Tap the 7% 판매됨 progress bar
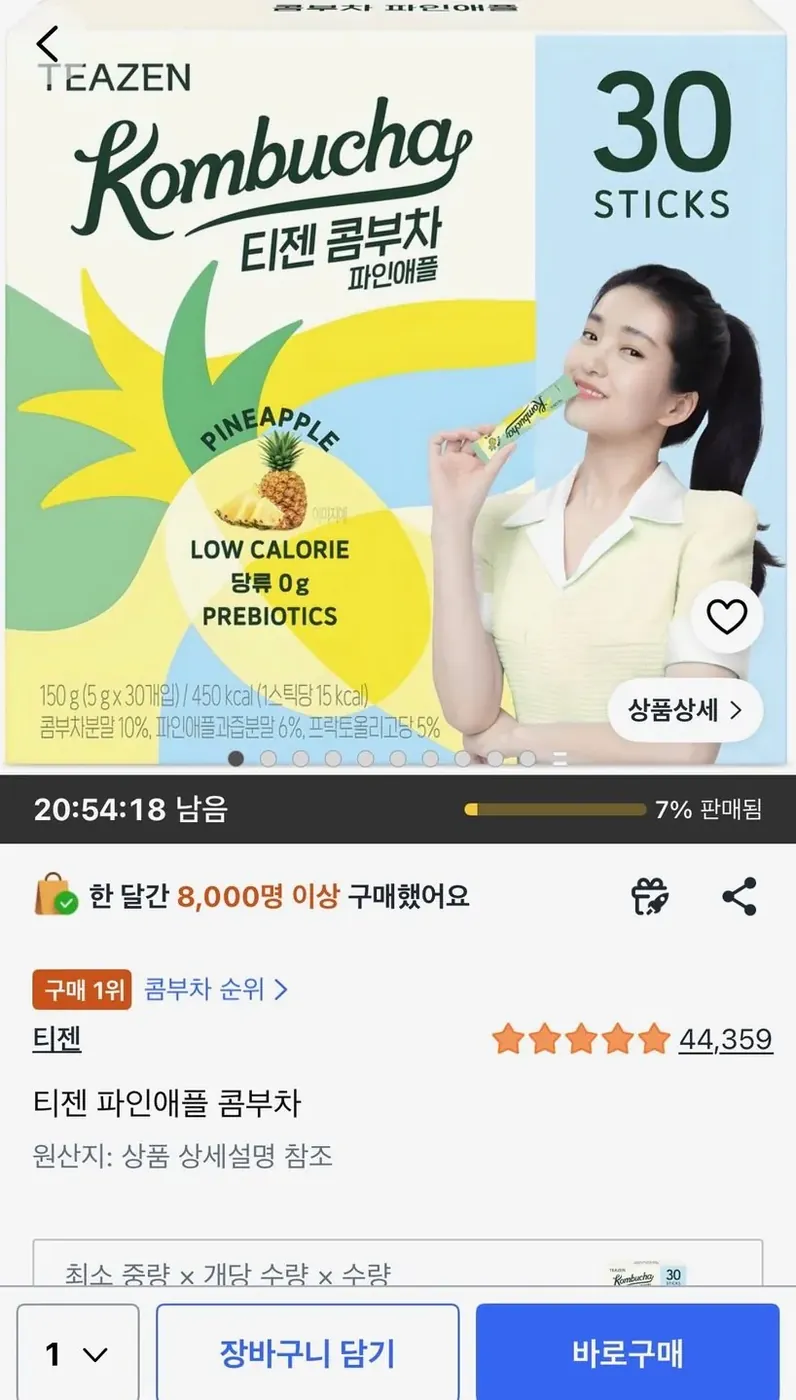The height and width of the screenshot is (1400, 796). pos(555,810)
